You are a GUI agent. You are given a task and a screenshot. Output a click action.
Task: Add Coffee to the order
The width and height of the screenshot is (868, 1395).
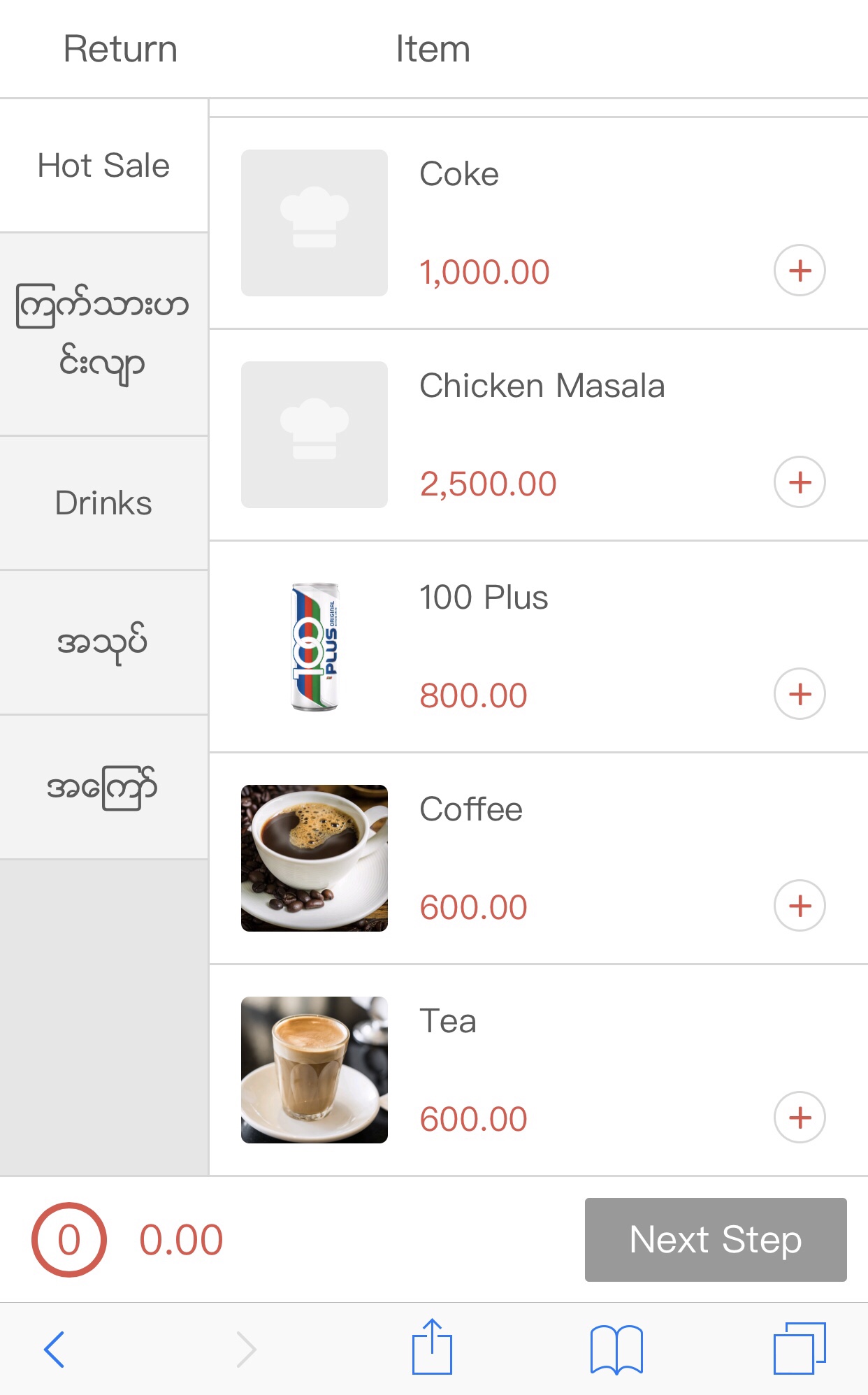[800, 906]
